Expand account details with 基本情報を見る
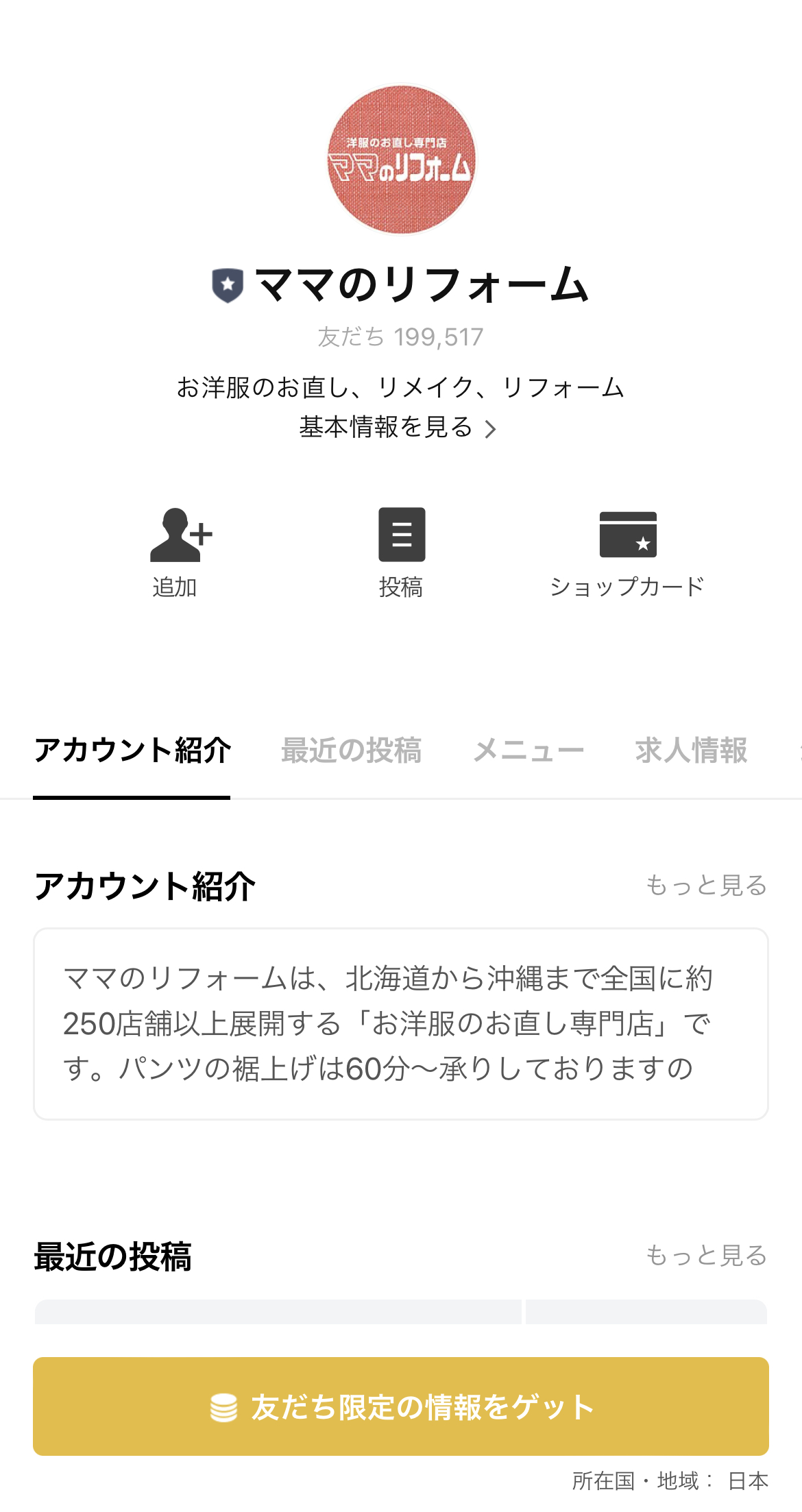 pyautogui.click(x=386, y=427)
